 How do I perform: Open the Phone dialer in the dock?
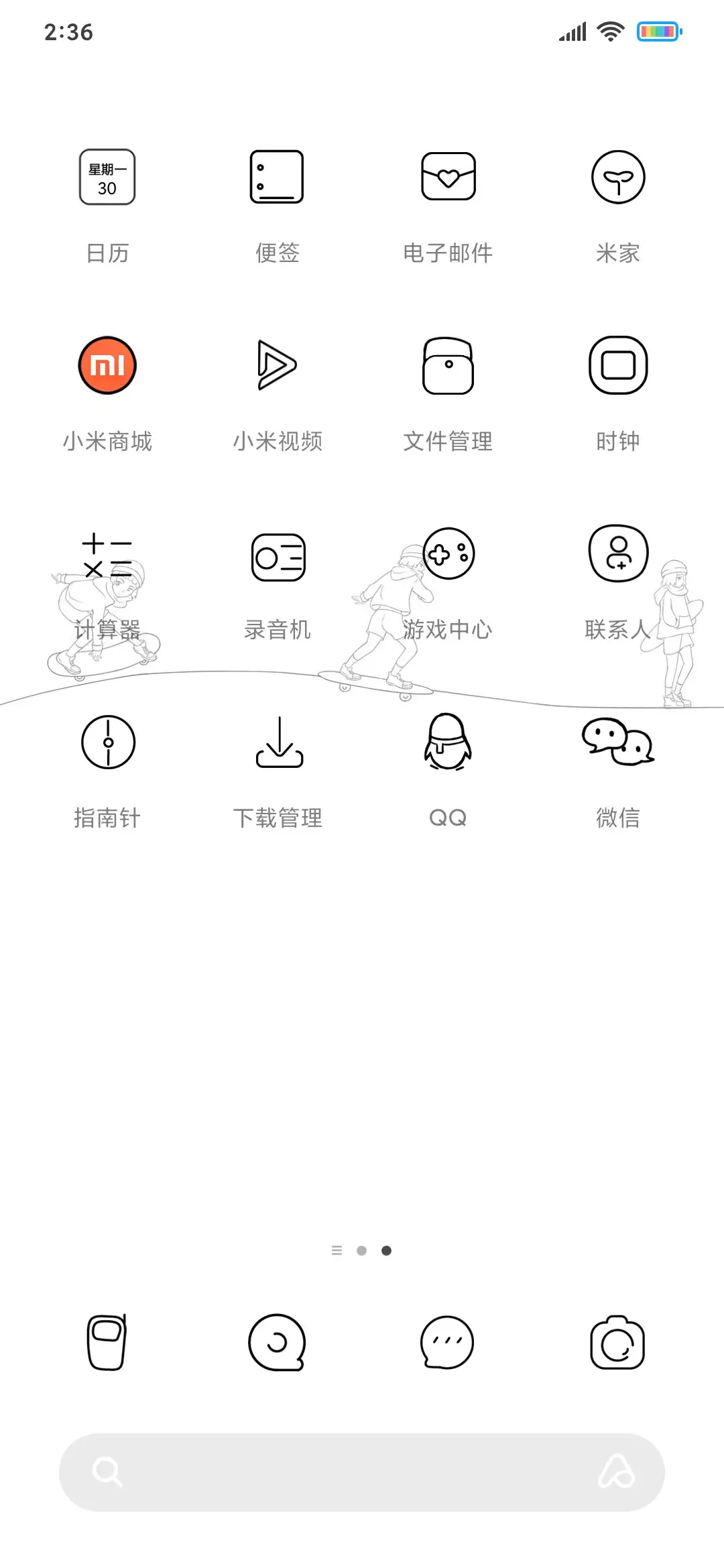coord(107,1344)
